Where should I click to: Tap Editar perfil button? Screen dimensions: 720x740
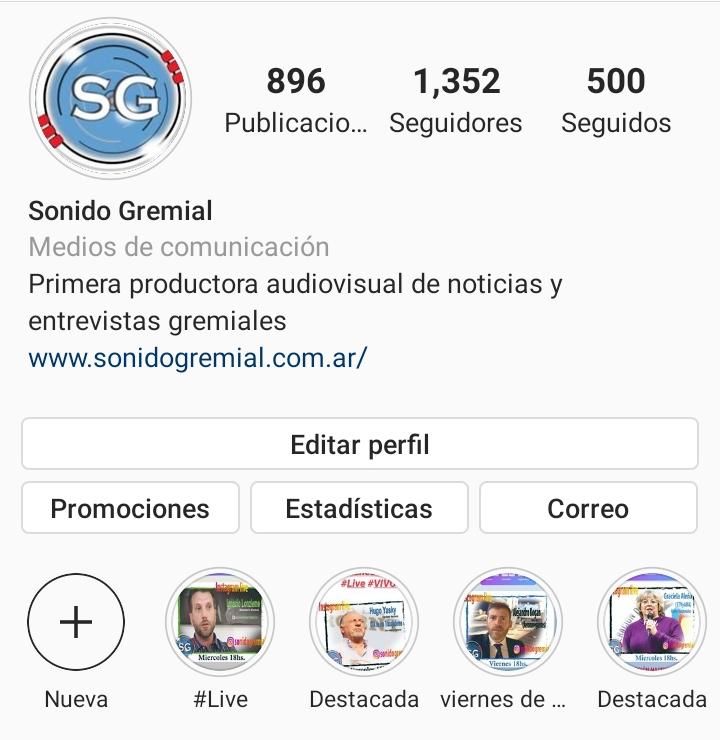360,444
